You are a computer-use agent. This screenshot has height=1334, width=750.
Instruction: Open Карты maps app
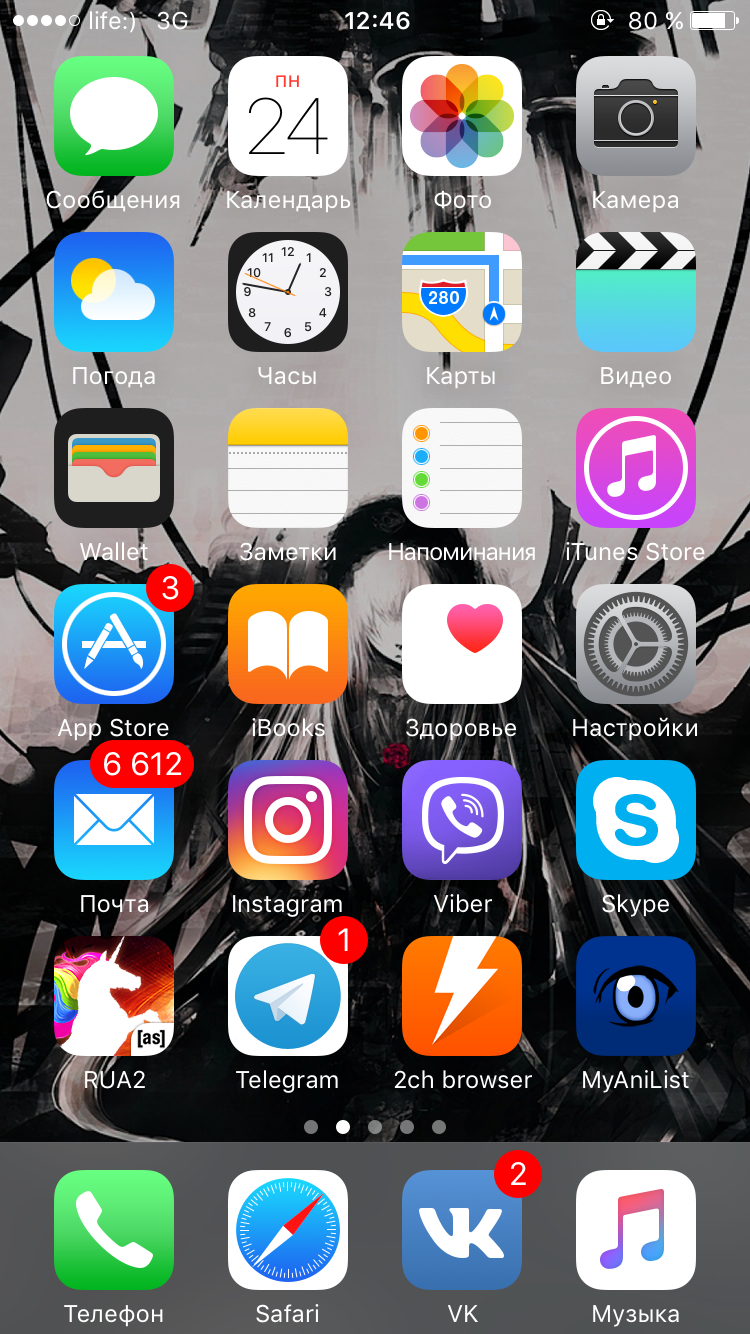pyautogui.click(x=462, y=292)
